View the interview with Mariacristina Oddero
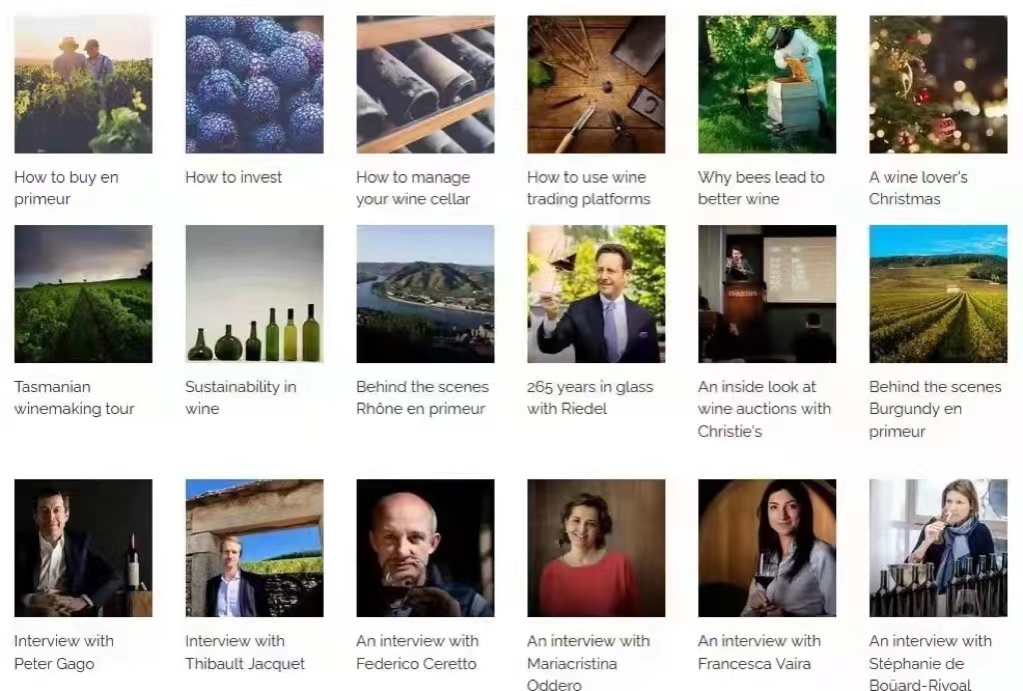This screenshot has width=1023, height=691. pyautogui.click(x=596, y=548)
